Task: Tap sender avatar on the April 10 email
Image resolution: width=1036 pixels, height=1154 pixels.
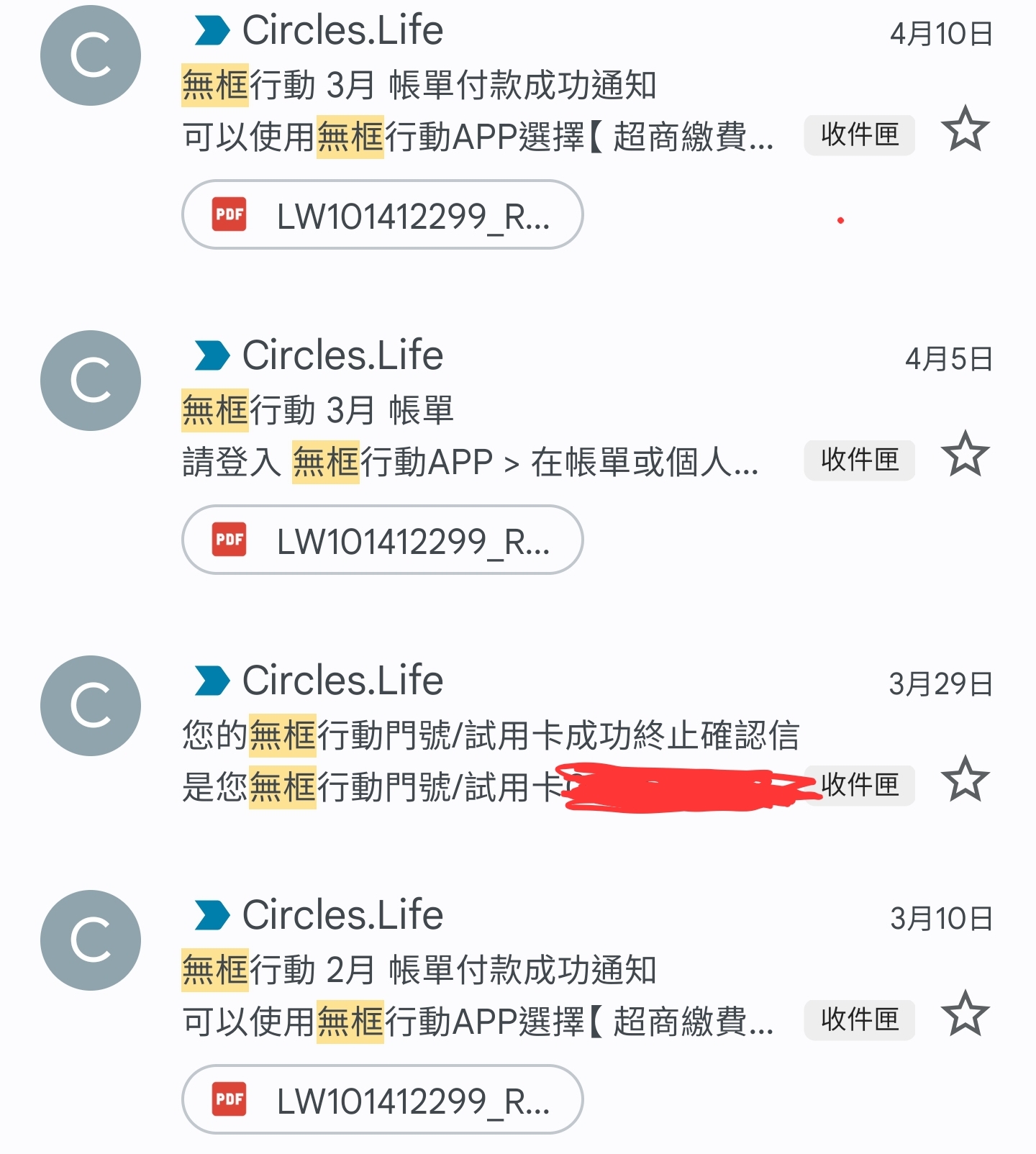Action: [91, 56]
